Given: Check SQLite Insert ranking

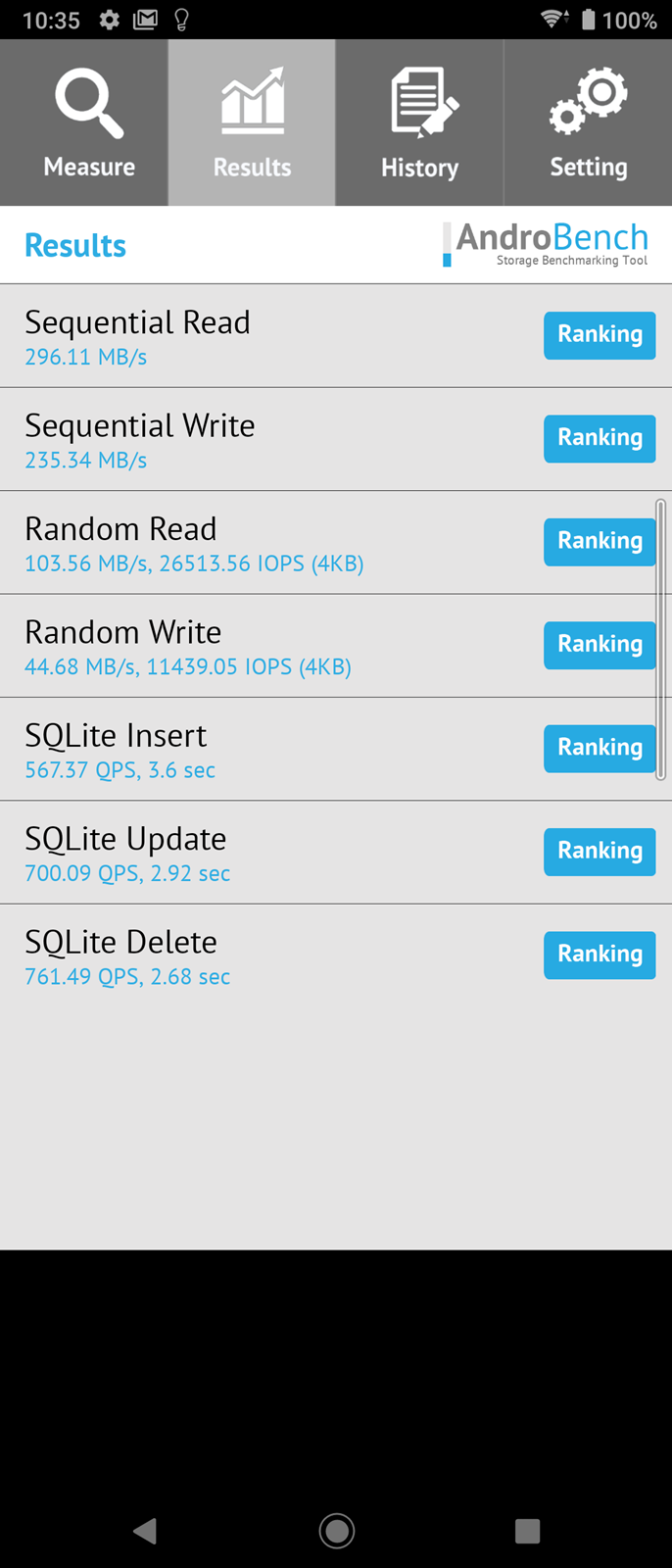Looking at the screenshot, I should tap(600, 748).
